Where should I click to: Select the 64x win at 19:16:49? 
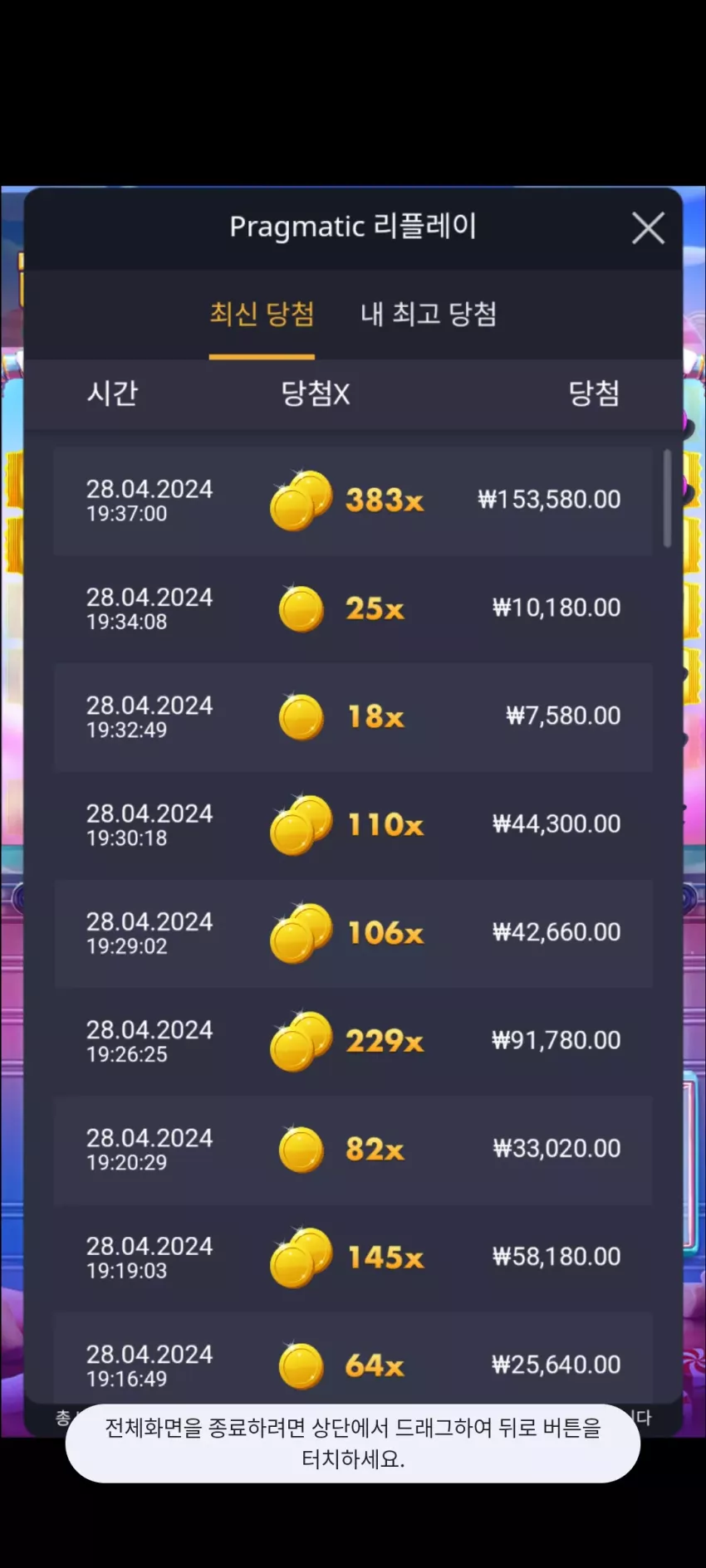tap(353, 1358)
